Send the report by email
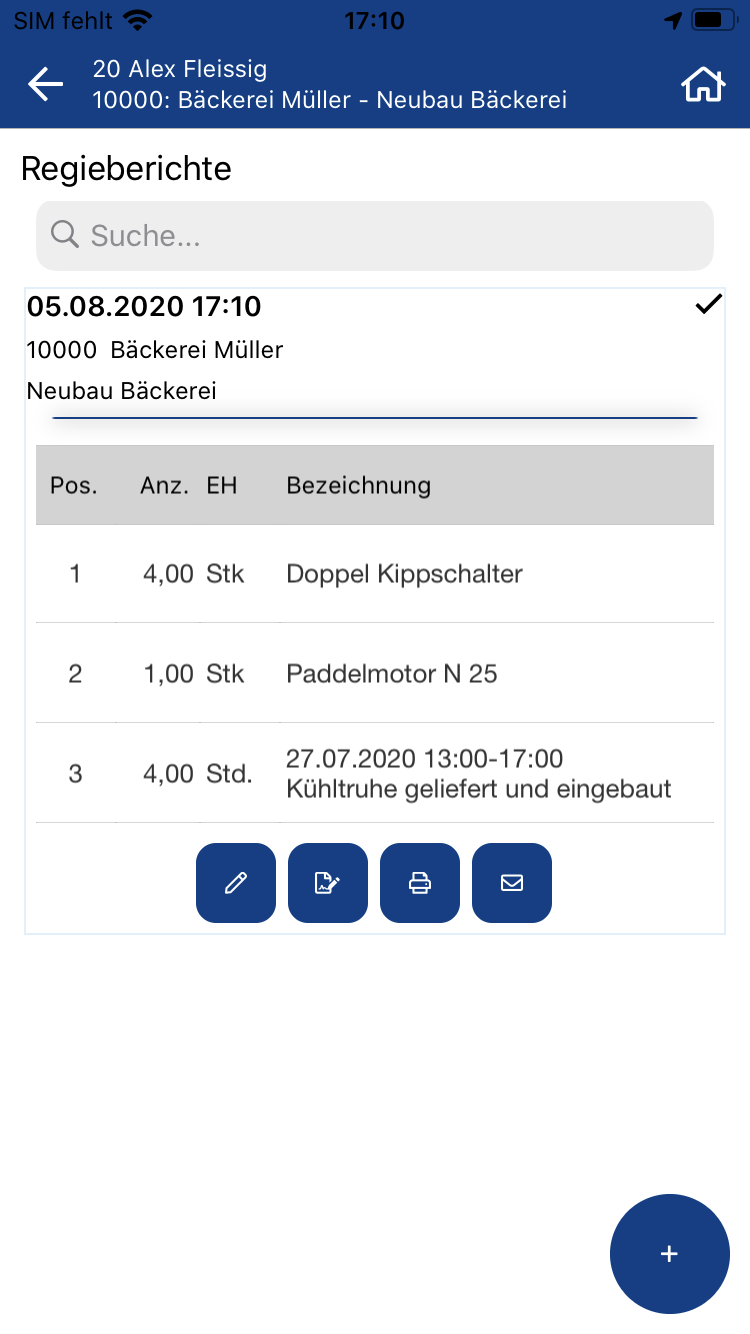 tap(512, 883)
